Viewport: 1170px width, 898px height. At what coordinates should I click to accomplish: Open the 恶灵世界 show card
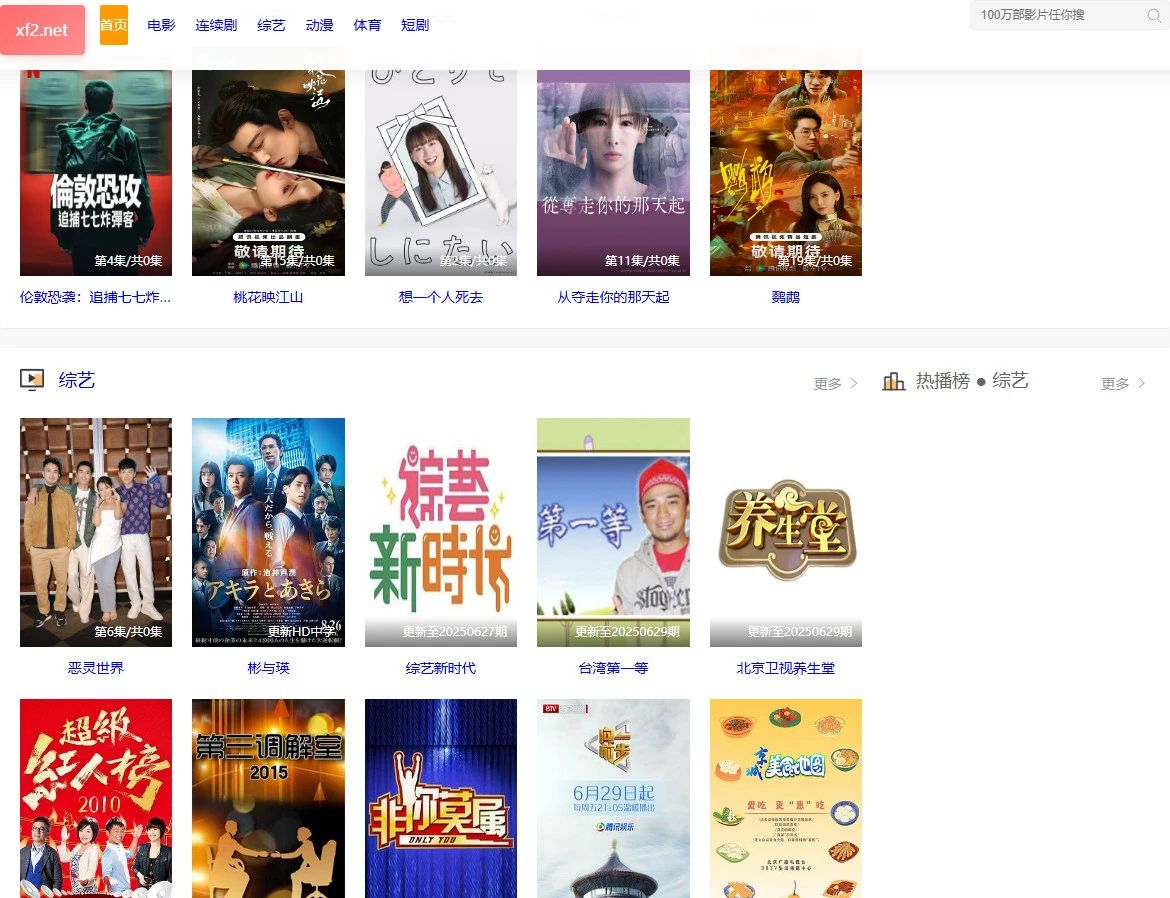tap(96, 532)
